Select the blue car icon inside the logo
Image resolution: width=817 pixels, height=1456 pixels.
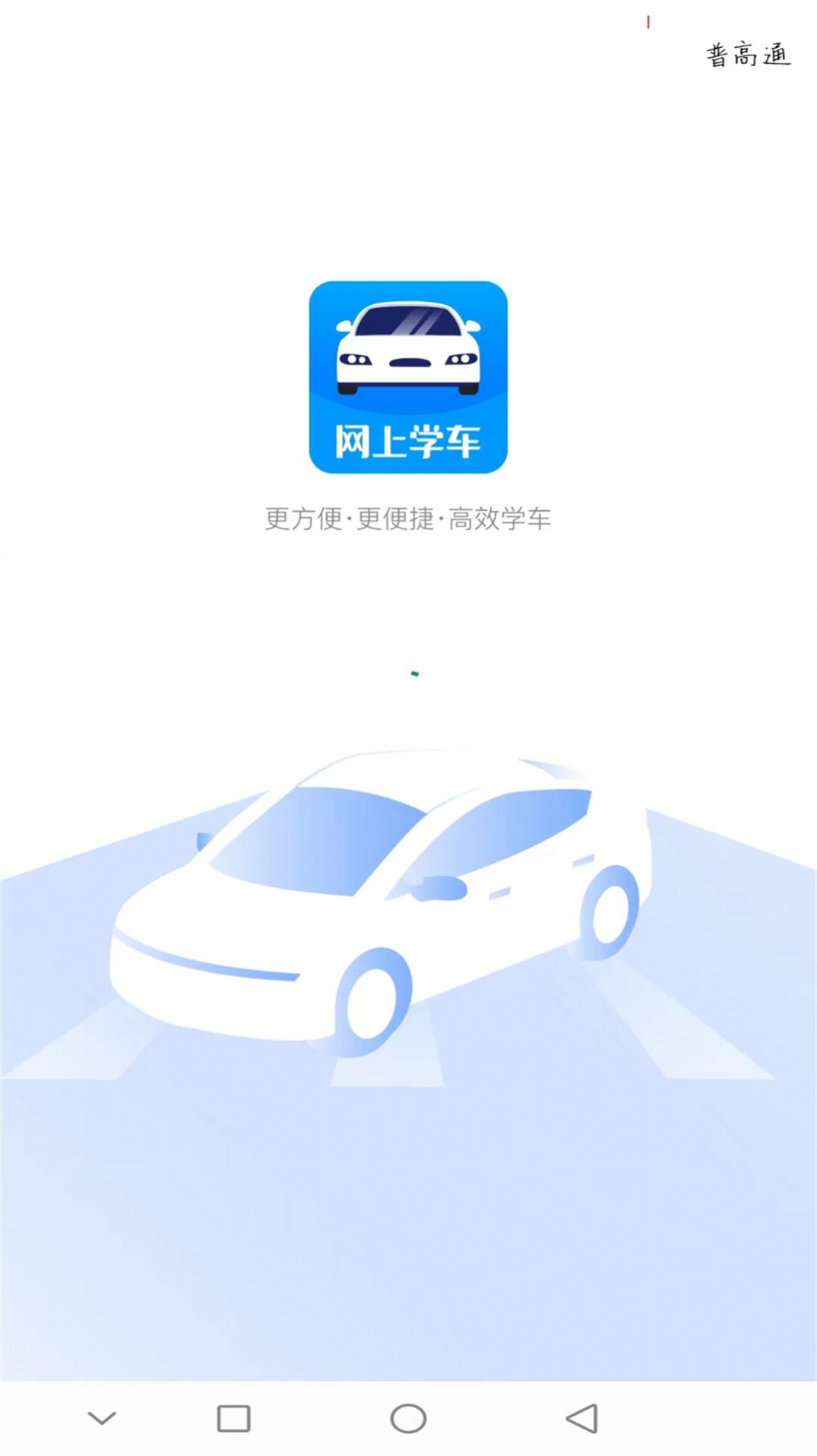408,350
